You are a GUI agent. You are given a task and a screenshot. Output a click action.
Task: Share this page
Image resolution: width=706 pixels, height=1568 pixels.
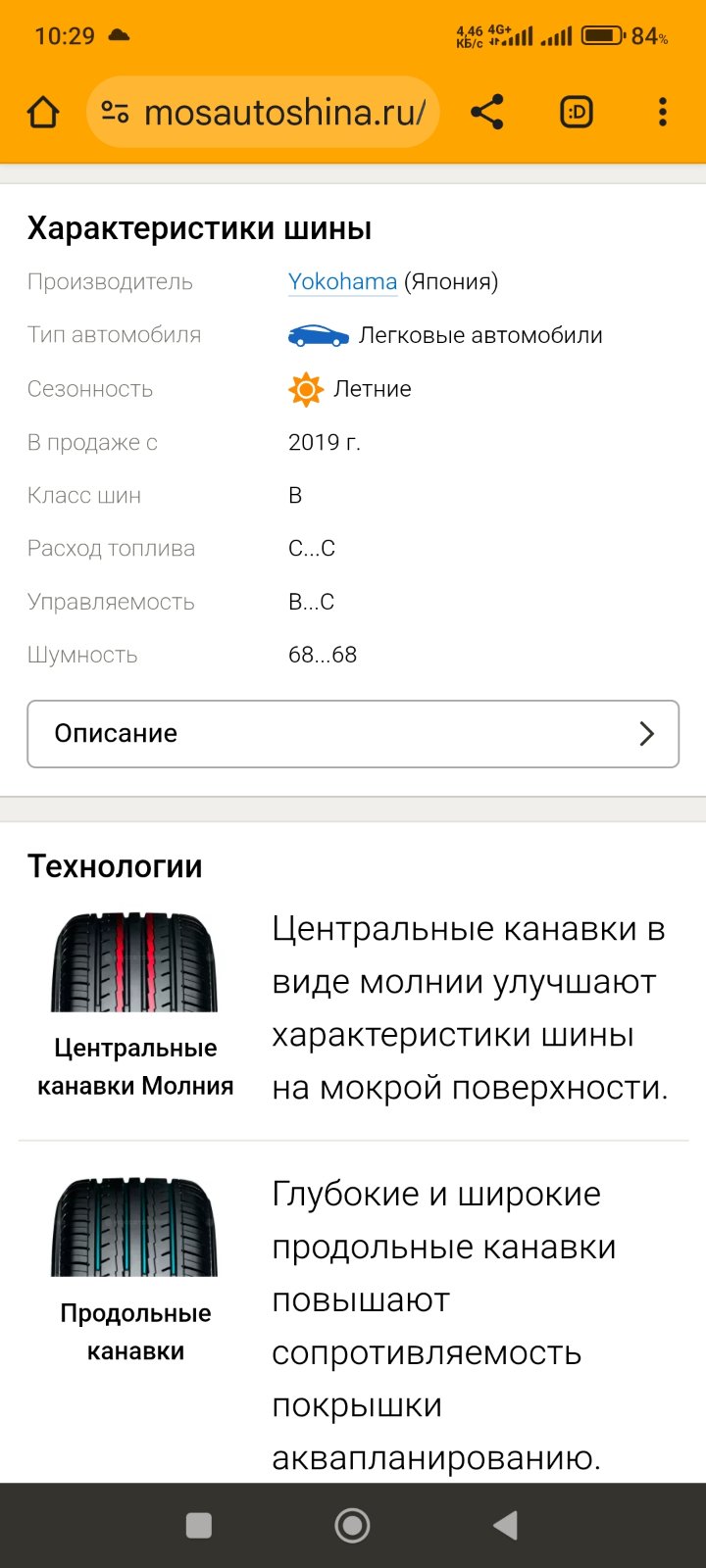coord(487,113)
